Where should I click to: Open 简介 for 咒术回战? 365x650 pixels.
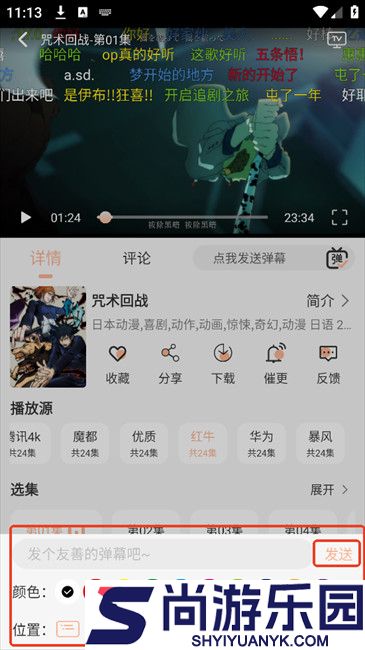tap(328, 301)
